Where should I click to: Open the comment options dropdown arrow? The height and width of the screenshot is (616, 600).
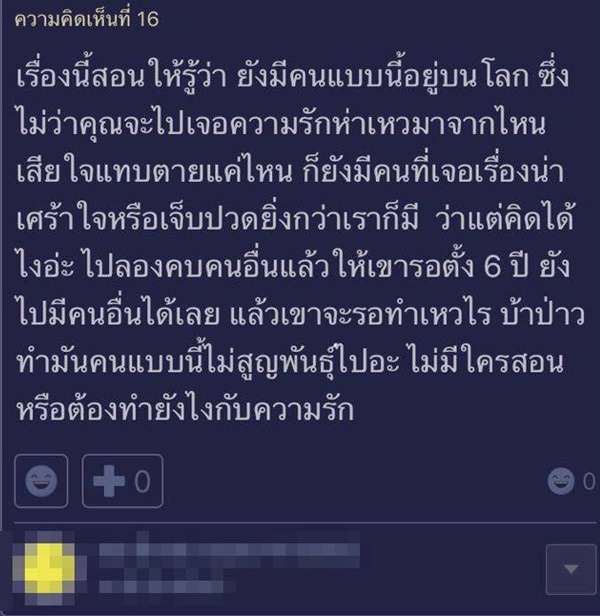coord(572,569)
